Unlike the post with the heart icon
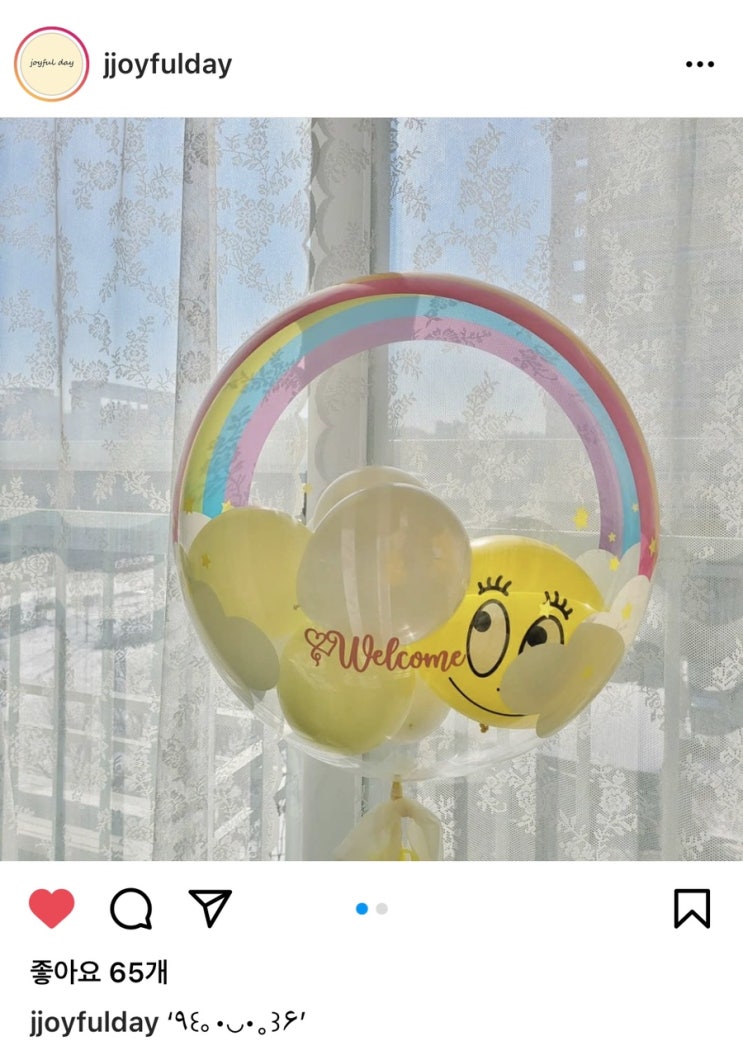This screenshot has width=743, height=1060. click(x=51, y=908)
